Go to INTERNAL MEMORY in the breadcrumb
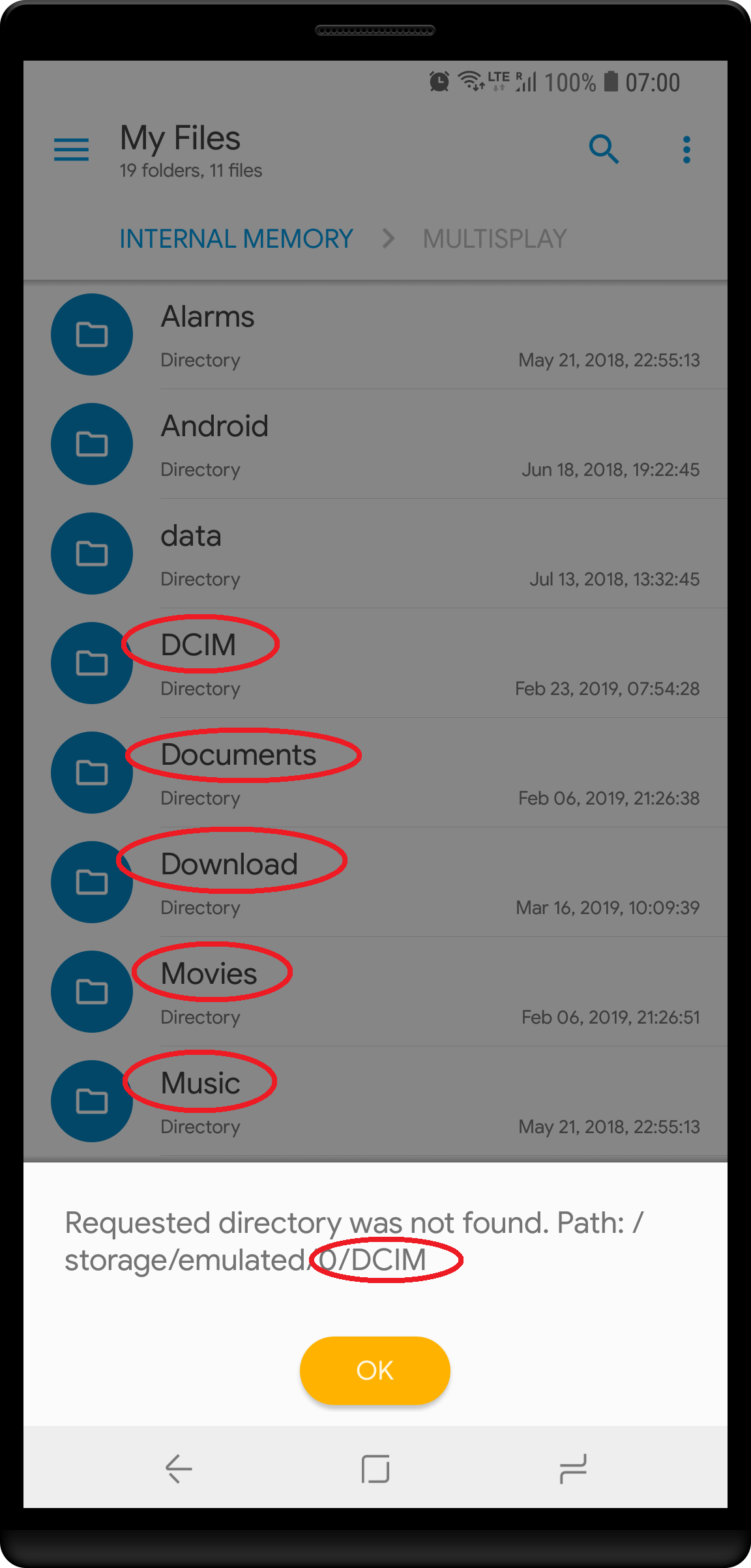 click(x=236, y=239)
